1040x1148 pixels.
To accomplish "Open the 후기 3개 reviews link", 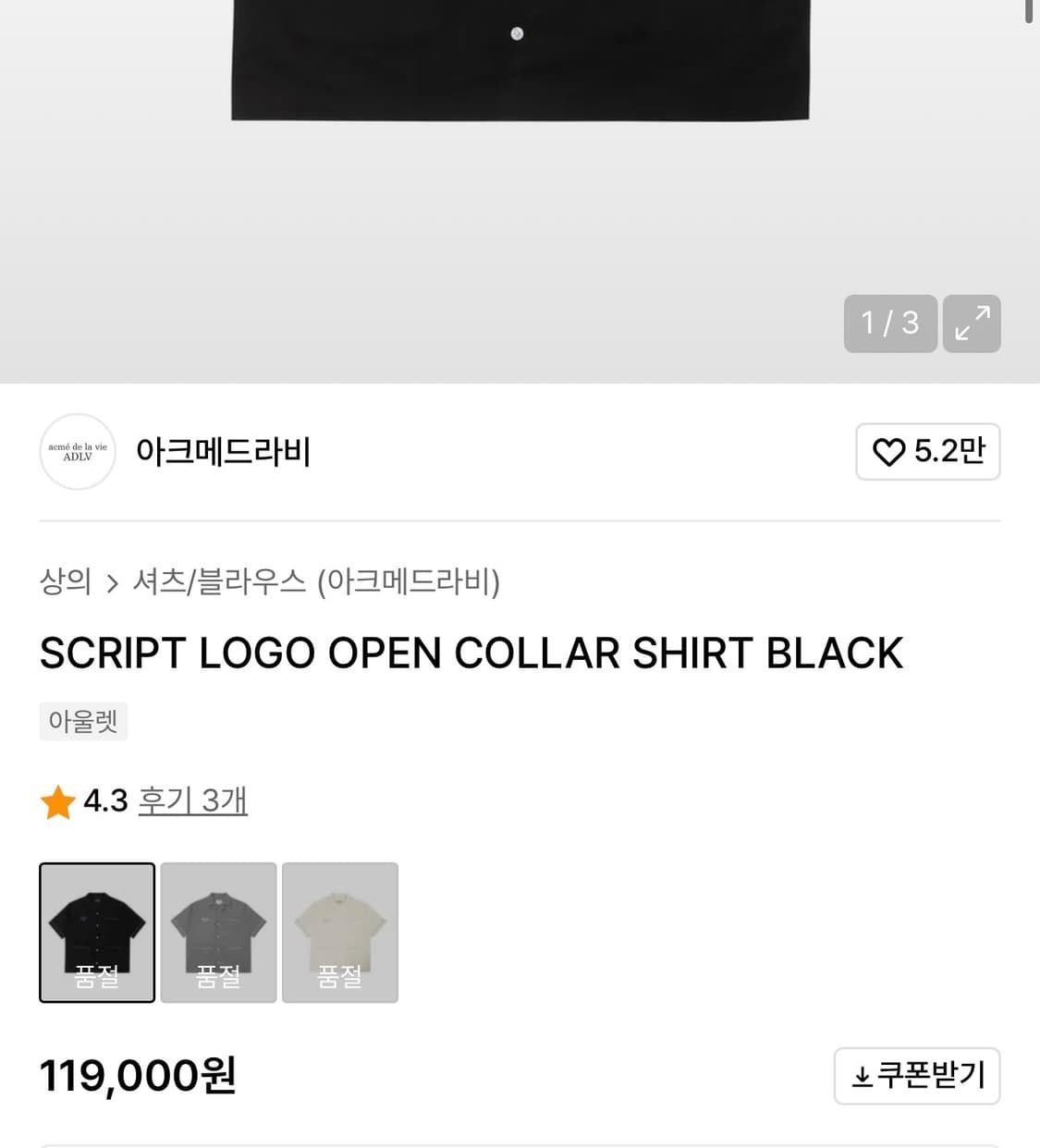I will coord(192,800).
